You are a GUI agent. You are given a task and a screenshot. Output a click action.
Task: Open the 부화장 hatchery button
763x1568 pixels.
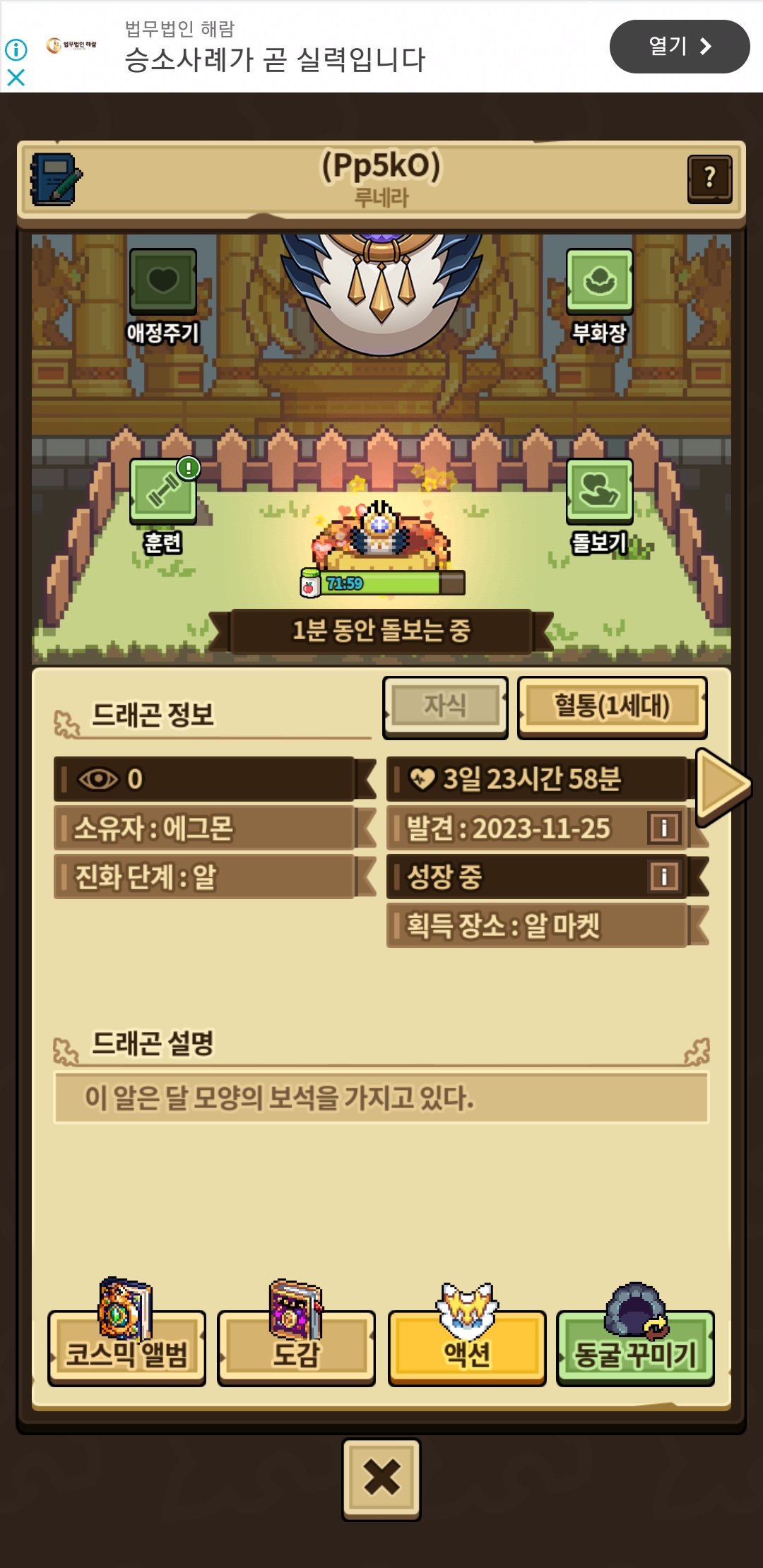tap(599, 283)
